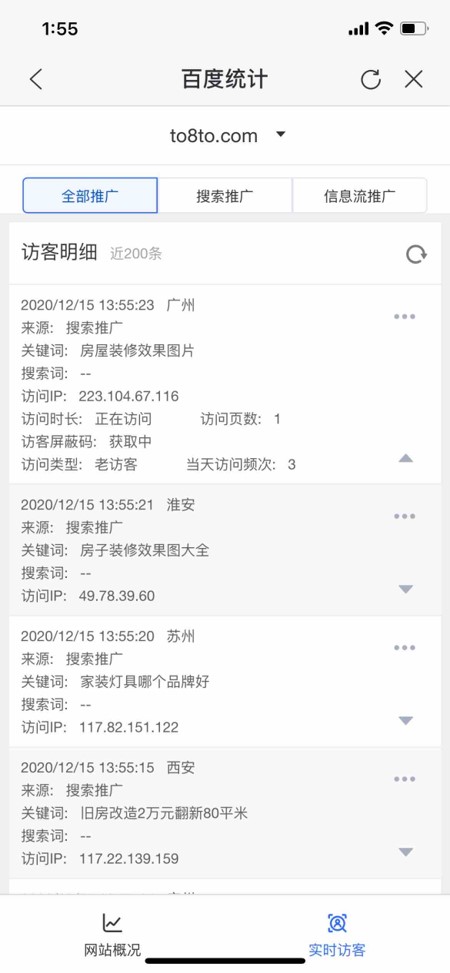The image size is (450, 973).
Task: Switch to the 搜索推广 tab
Action: pos(225,196)
